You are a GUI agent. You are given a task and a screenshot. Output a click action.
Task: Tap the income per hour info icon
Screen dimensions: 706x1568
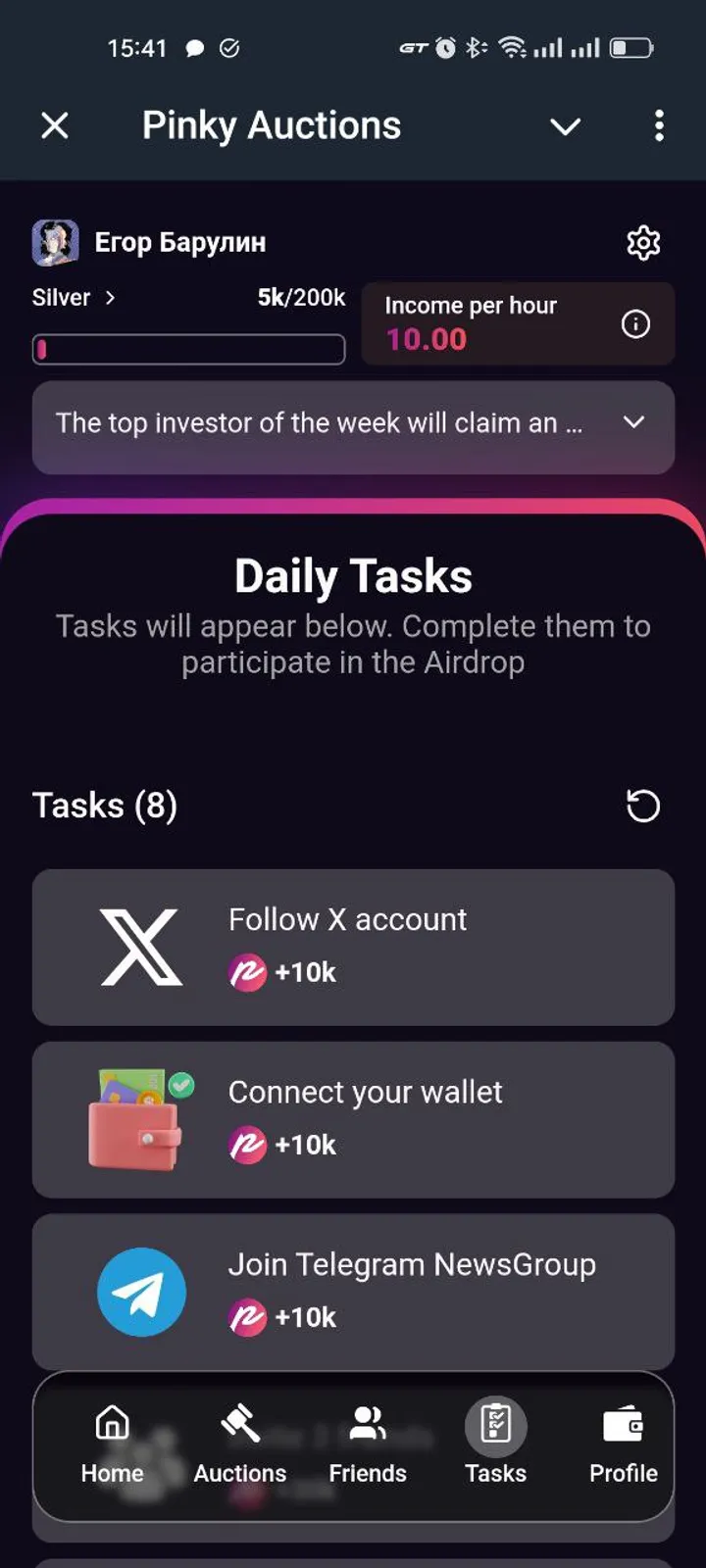tap(634, 323)
